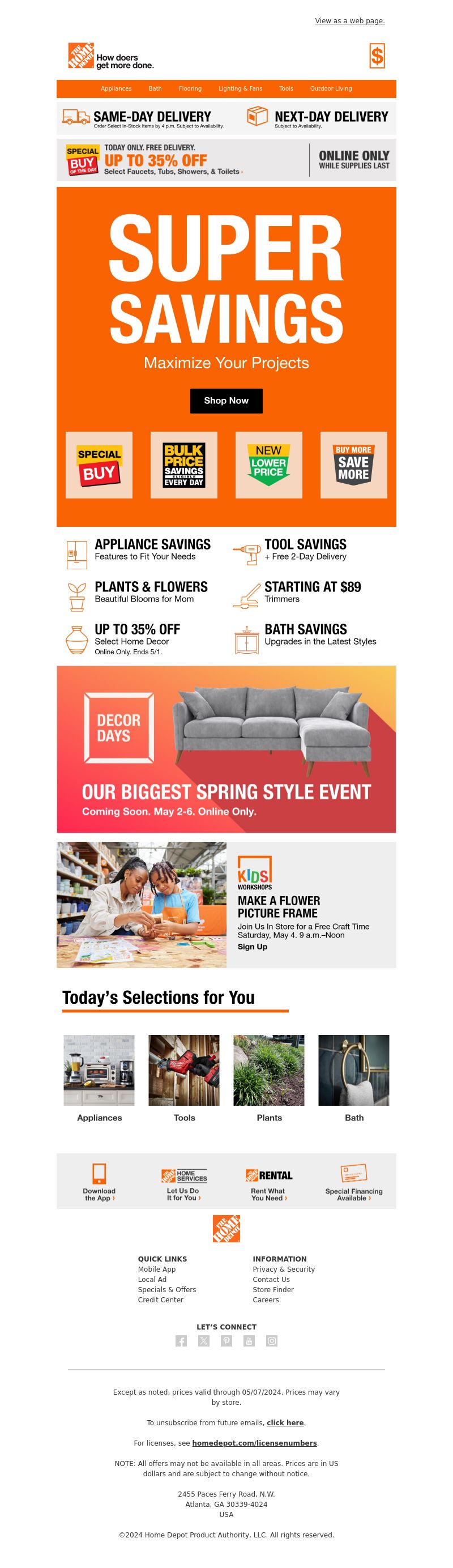Image resolution: width=453 pixels, height=1568 pixels.
Task: Open the Pinterest social icon
Action: (x=226, y=1341)
